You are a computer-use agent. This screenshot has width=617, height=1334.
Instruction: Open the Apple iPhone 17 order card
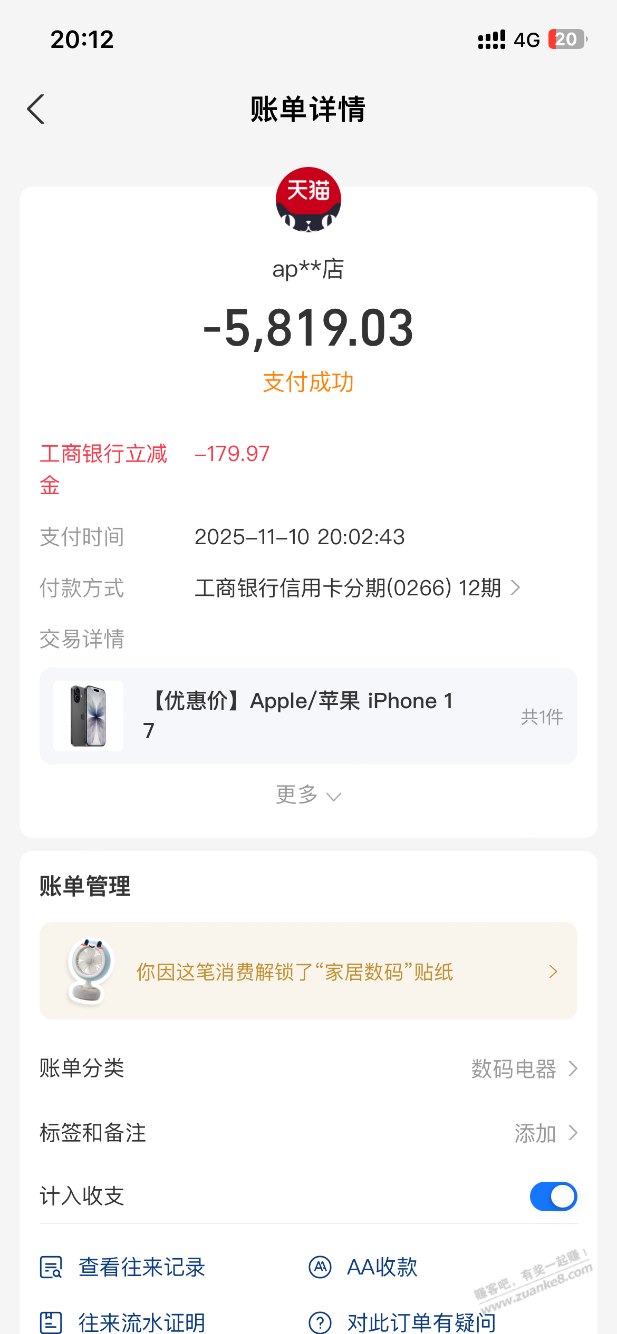[x=308, y=716]
